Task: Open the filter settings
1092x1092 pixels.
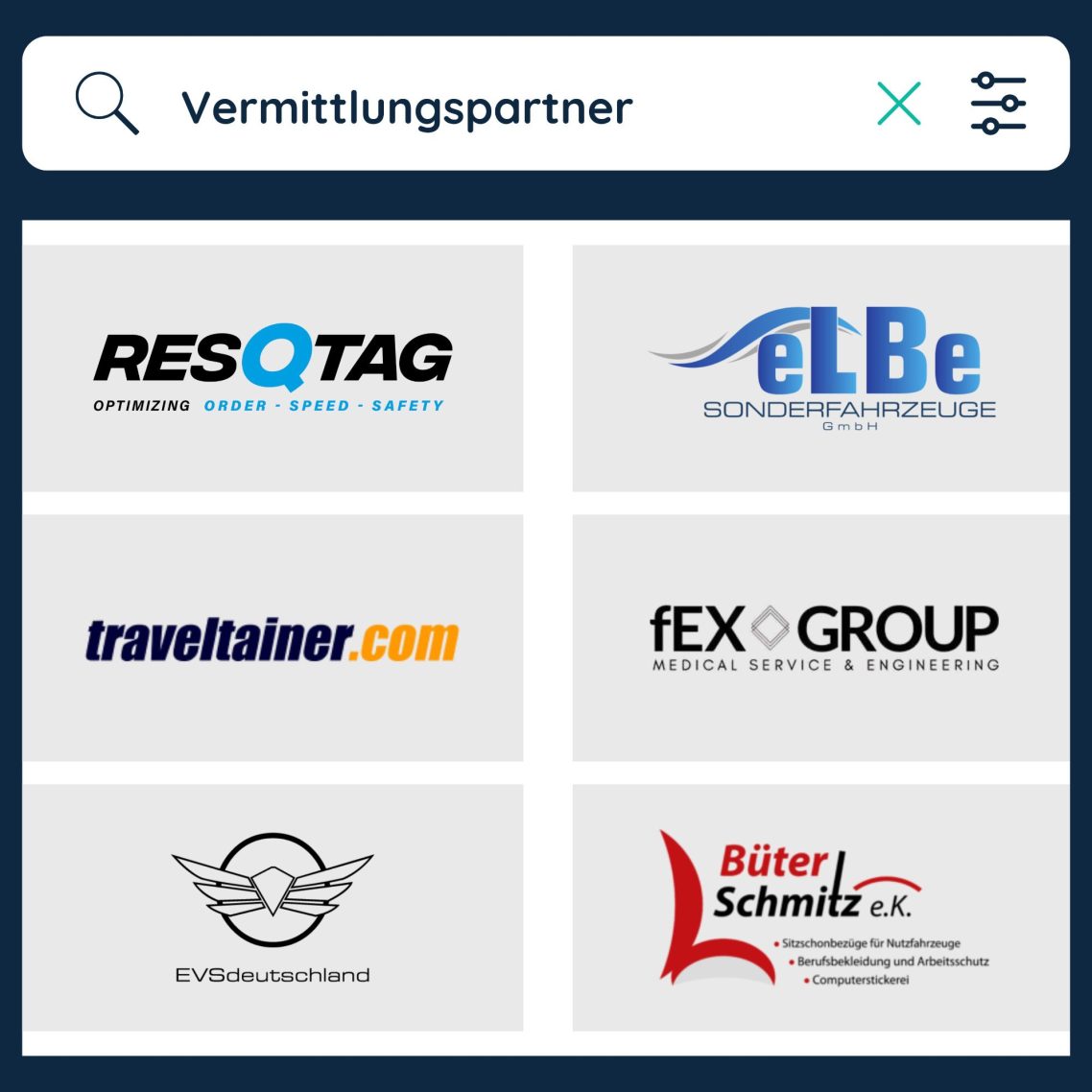Action: [x=998, y=104]
